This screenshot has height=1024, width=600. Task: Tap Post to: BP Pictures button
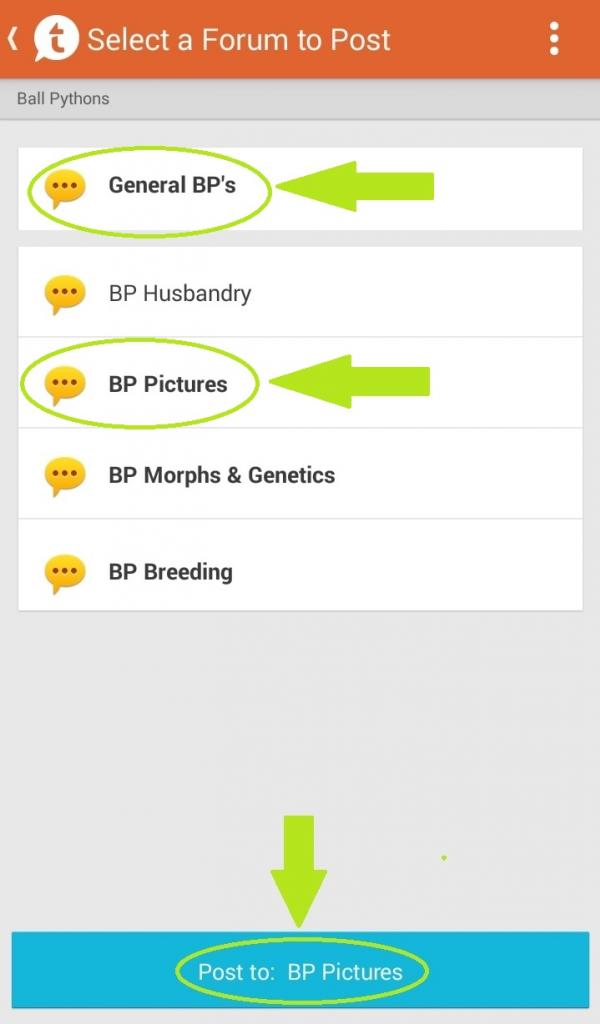pos(300,971)
